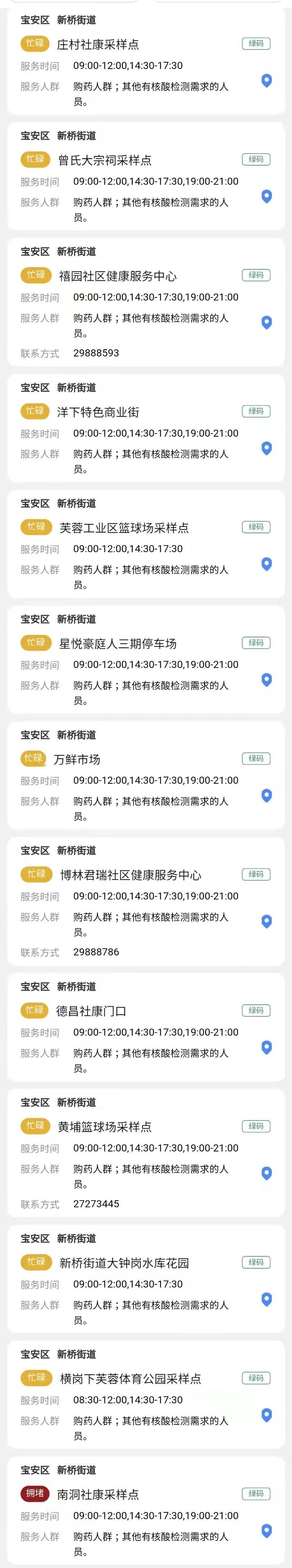Open the 横岗下芙蓉体育公园采样点 card
This screenshot has width=292, height=1568.
click(x=131, y=1379)
